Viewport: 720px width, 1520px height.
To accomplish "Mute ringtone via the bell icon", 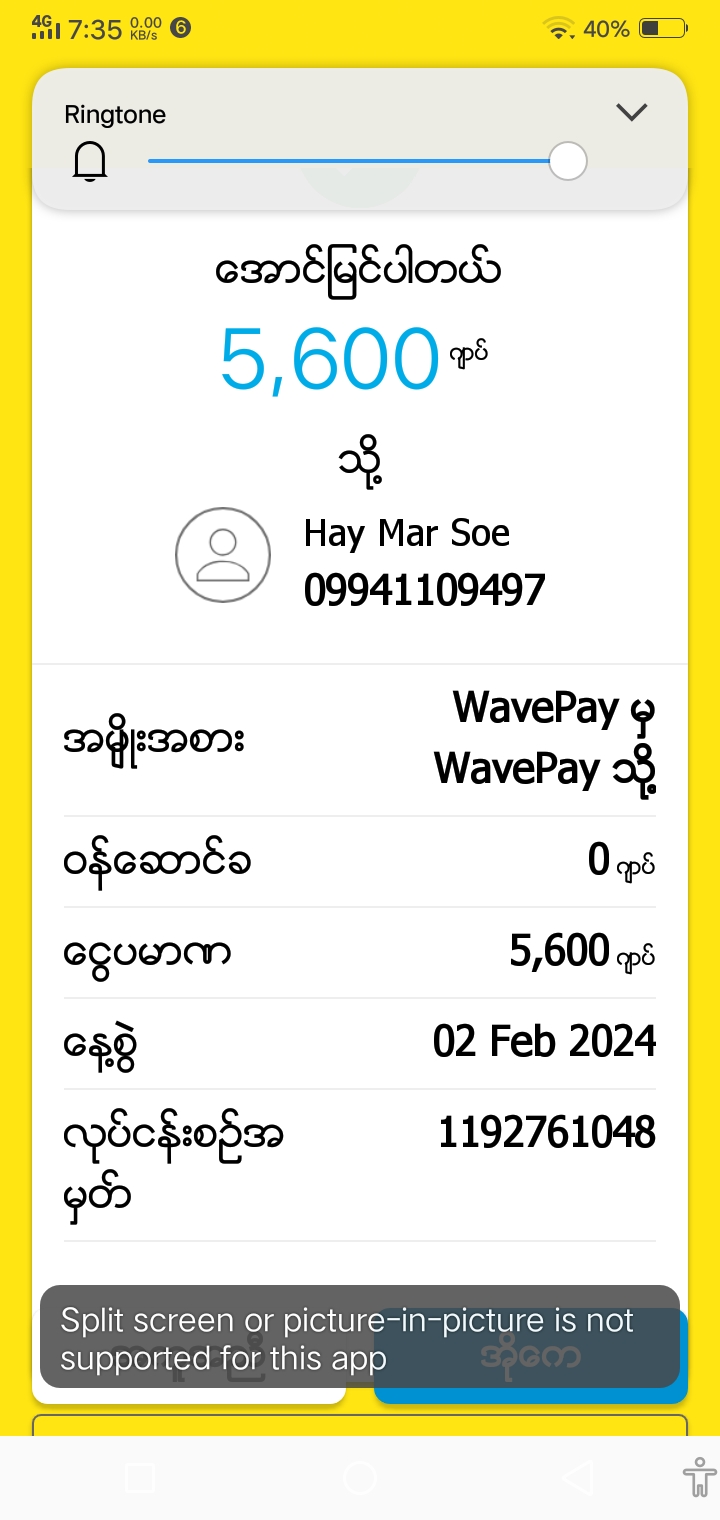I will pyautogui.click(x=90, y=161).
